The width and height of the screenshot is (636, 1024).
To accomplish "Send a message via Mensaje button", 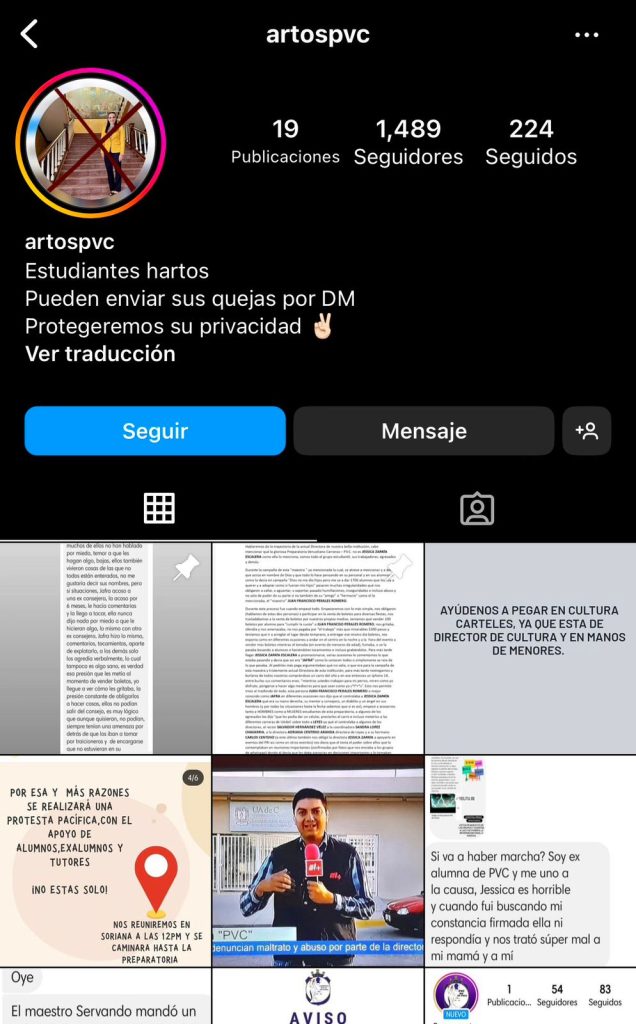I will point(423,431).
